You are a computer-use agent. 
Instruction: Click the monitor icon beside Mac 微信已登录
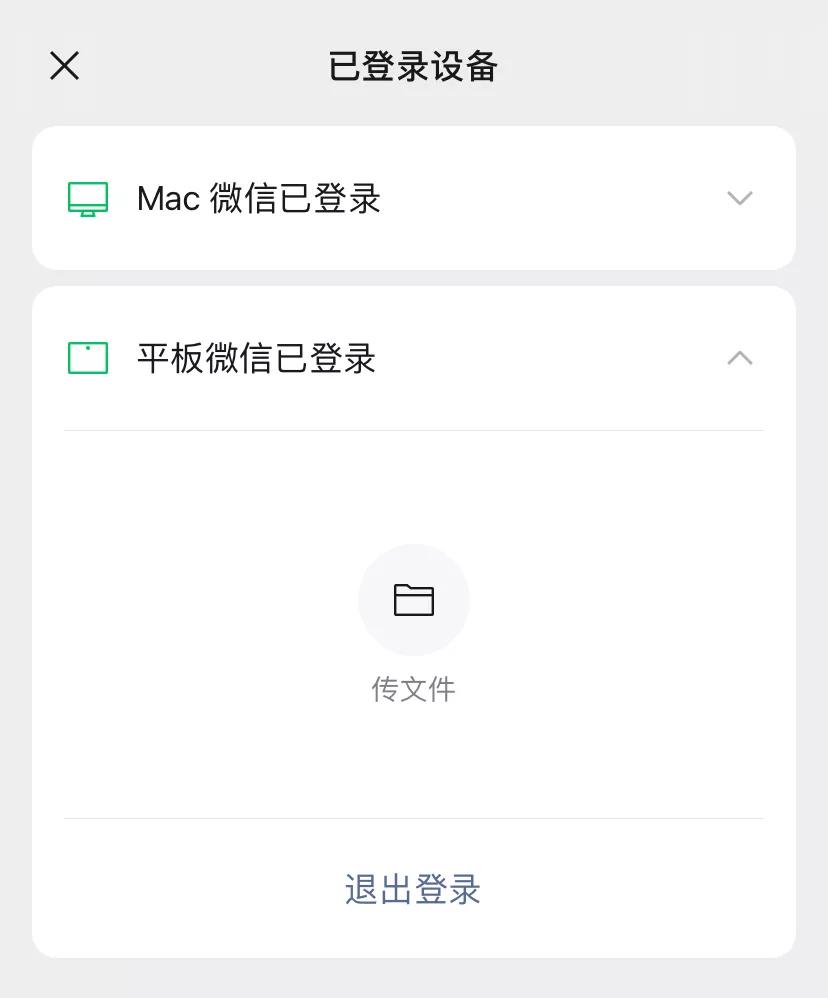pos(87,198)
